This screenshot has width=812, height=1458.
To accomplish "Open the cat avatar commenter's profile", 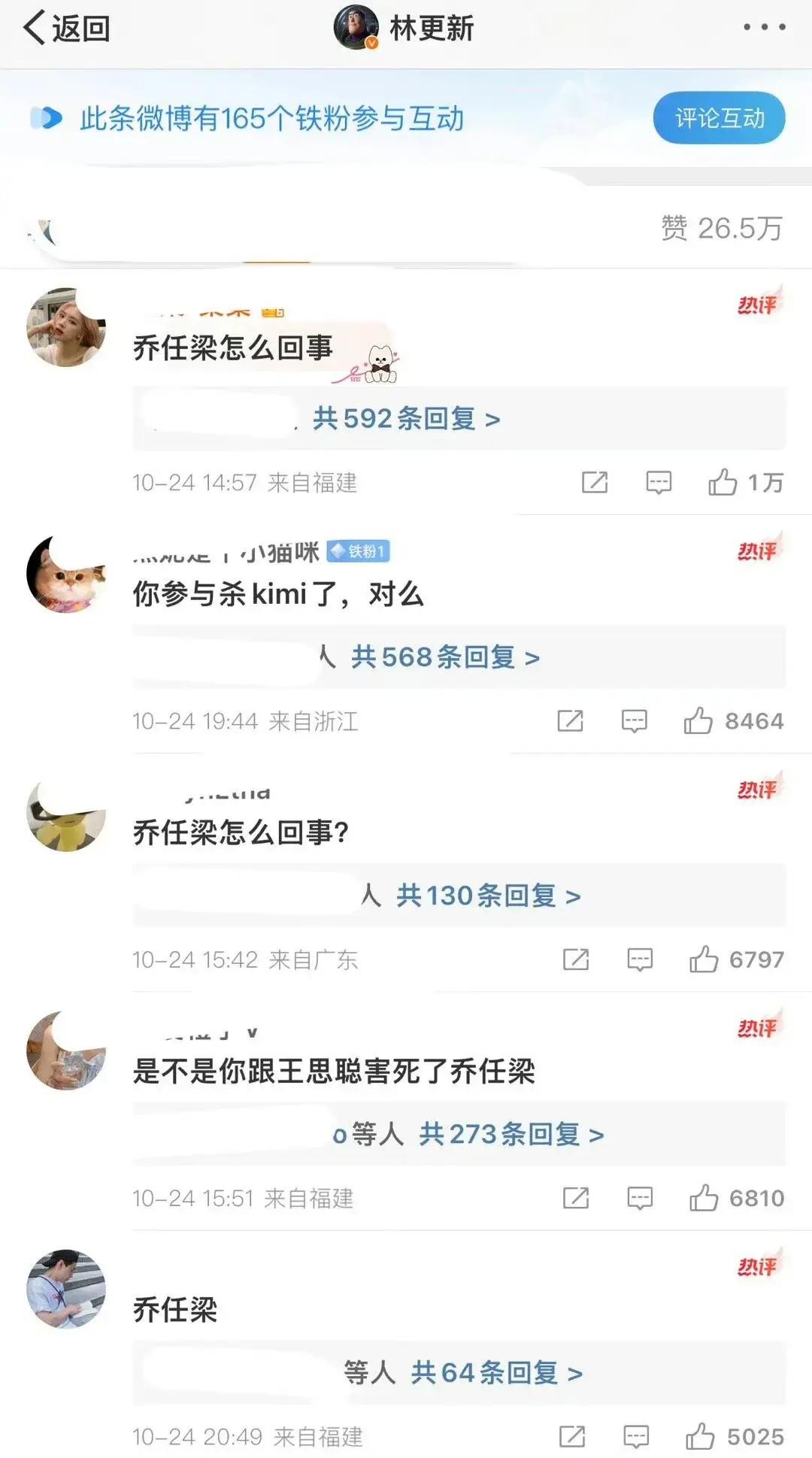I will (66, 574).
